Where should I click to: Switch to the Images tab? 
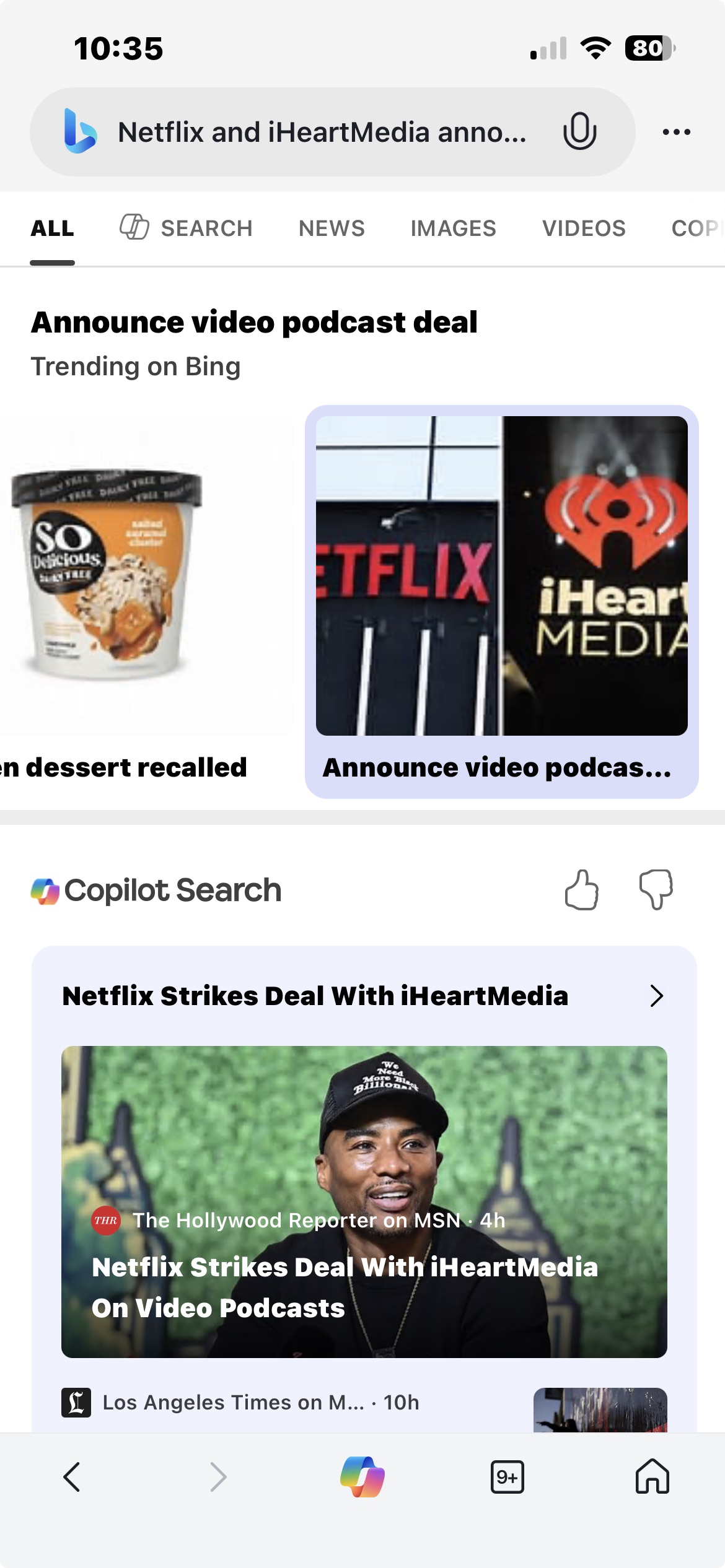[x=453, y=229]
